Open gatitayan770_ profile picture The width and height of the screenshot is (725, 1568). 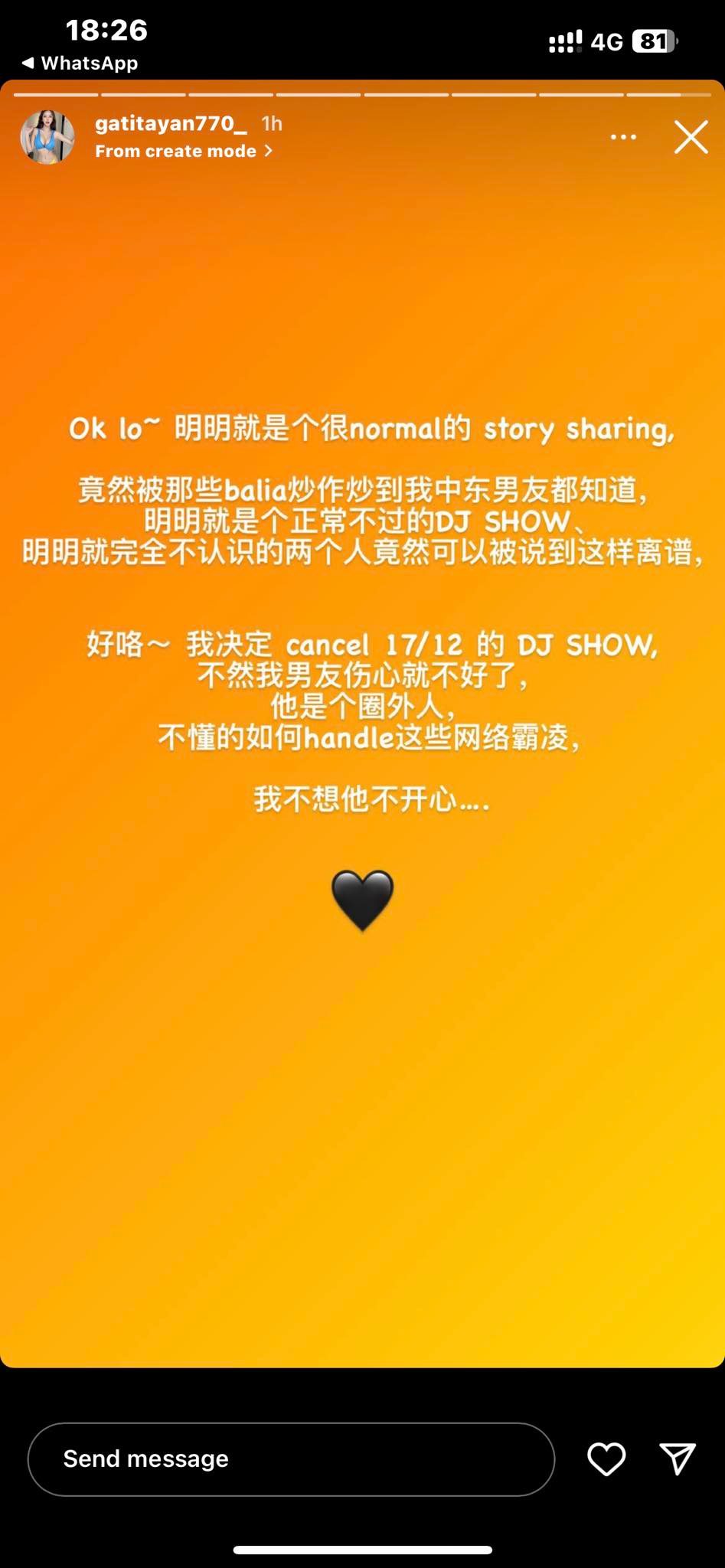tap(47, 137)
